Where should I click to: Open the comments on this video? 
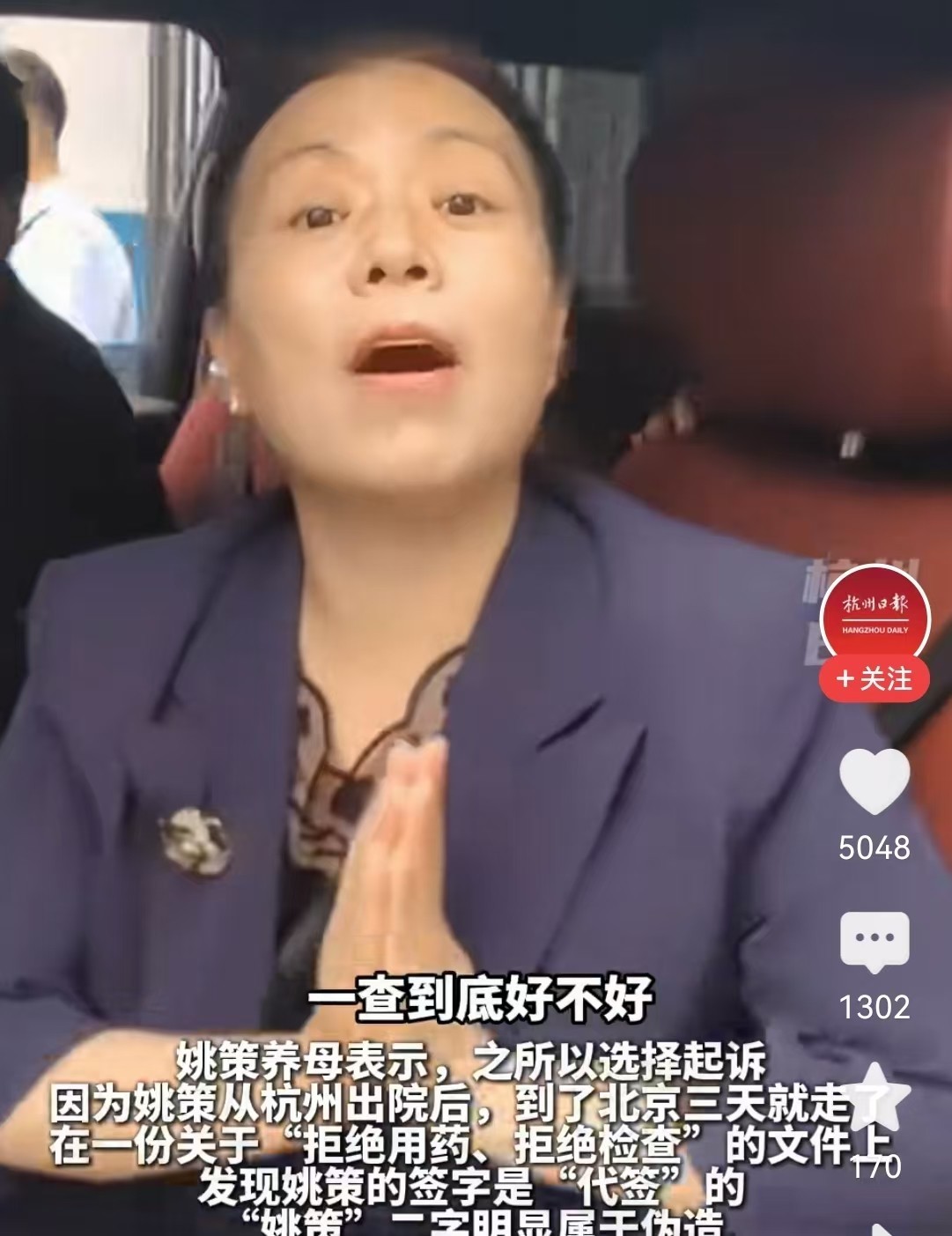[x=874, y=941]
